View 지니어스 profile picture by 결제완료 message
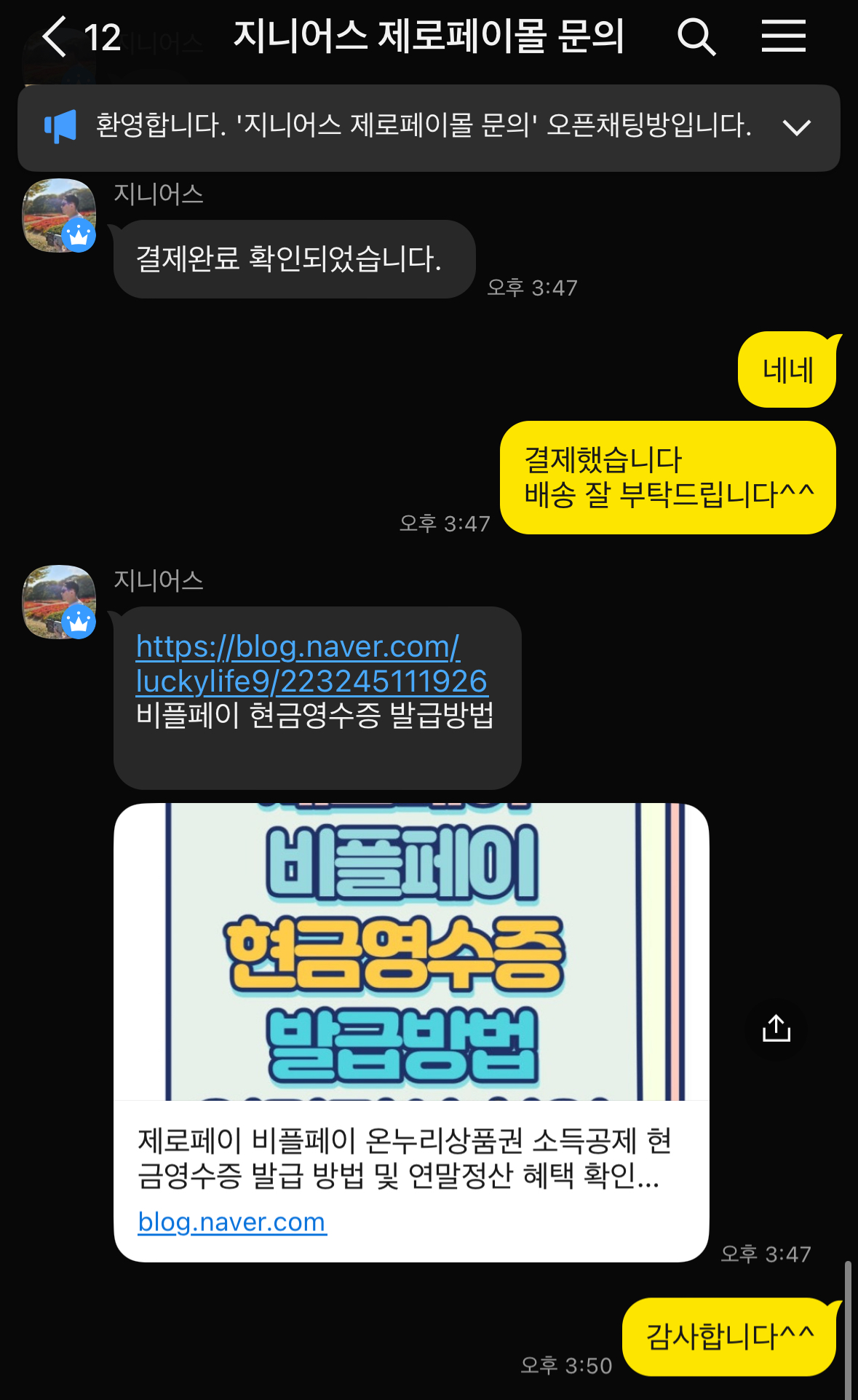This screenshot has height=1400, width=858. [60, 215]
